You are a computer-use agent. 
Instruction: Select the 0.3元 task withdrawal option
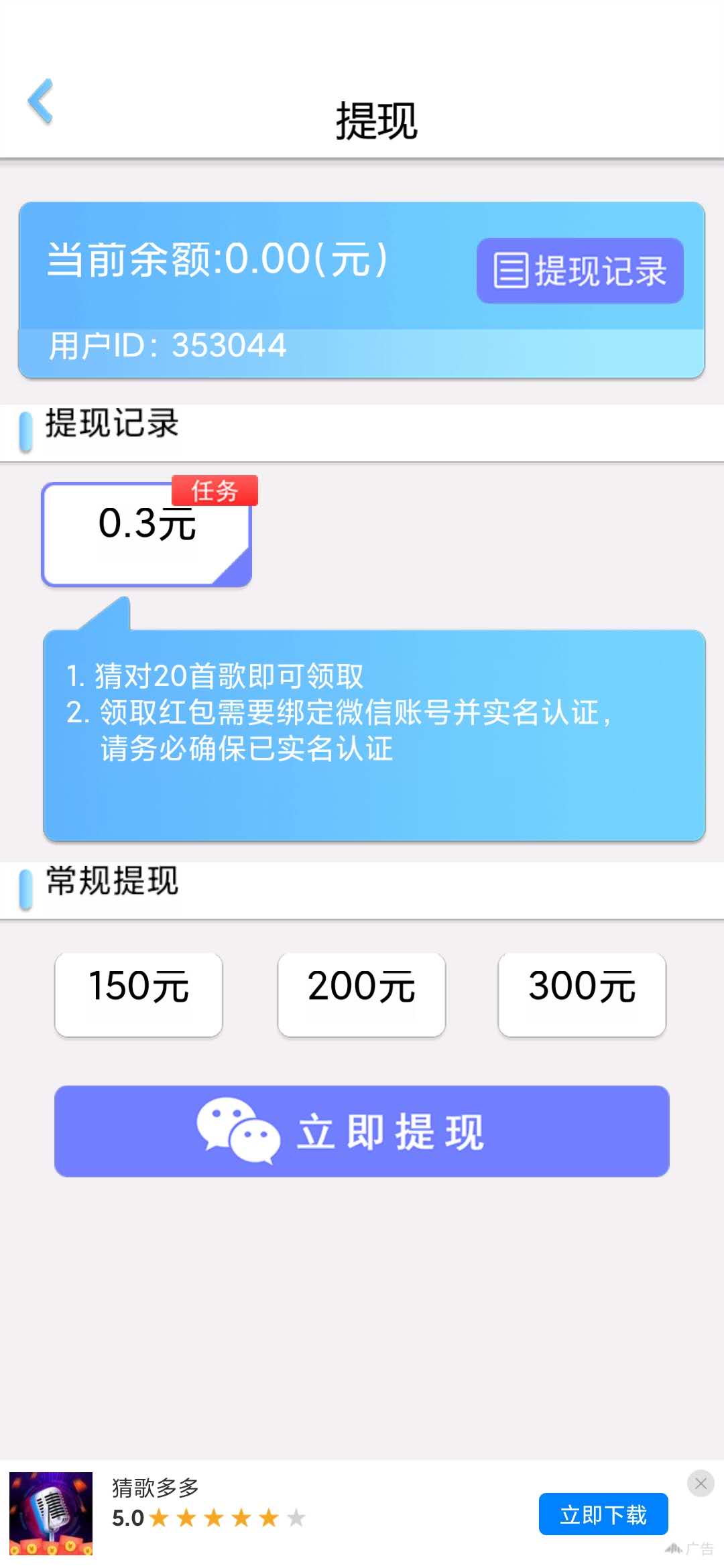pos(147,534)
